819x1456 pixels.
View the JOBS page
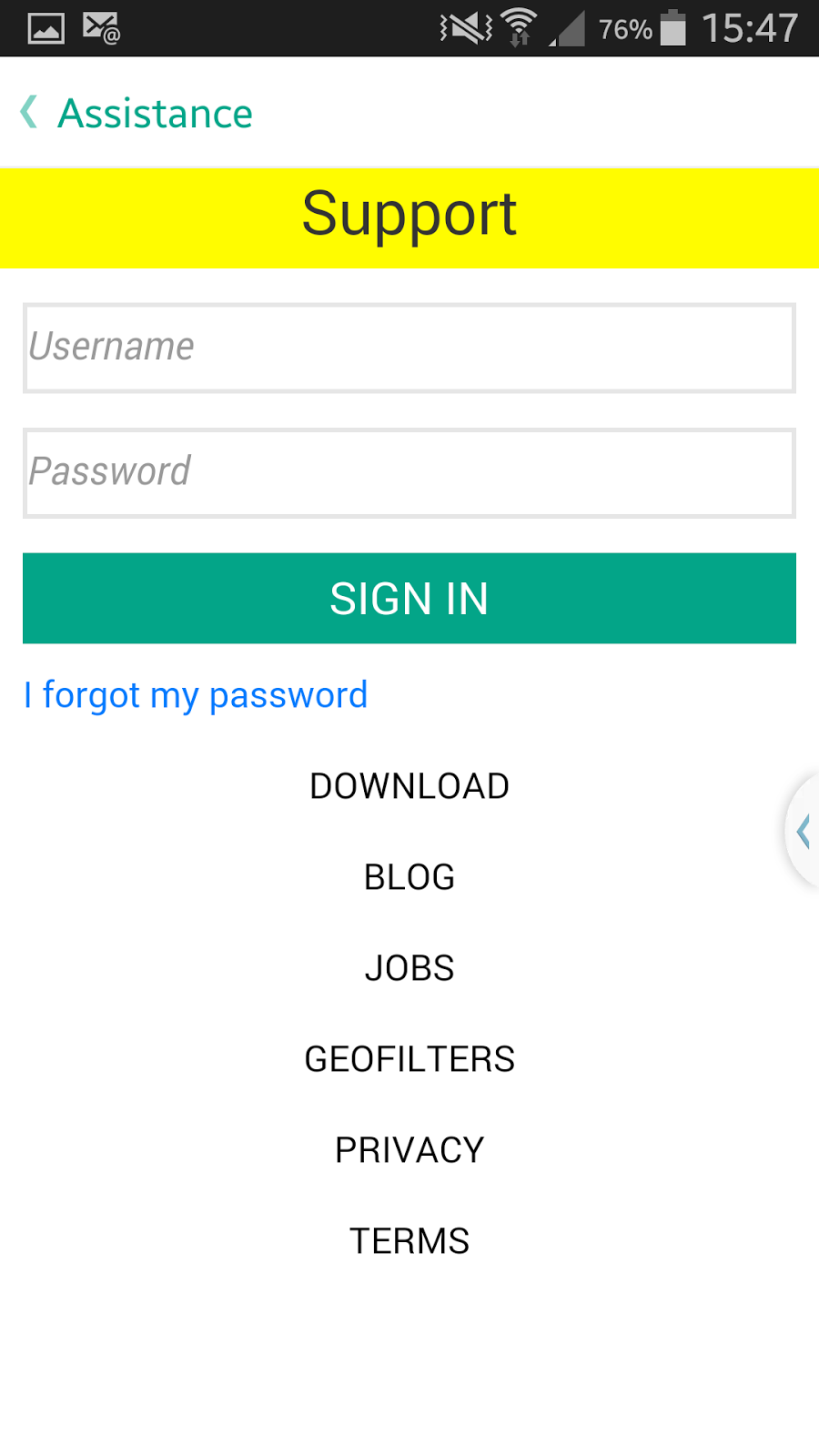409,968
